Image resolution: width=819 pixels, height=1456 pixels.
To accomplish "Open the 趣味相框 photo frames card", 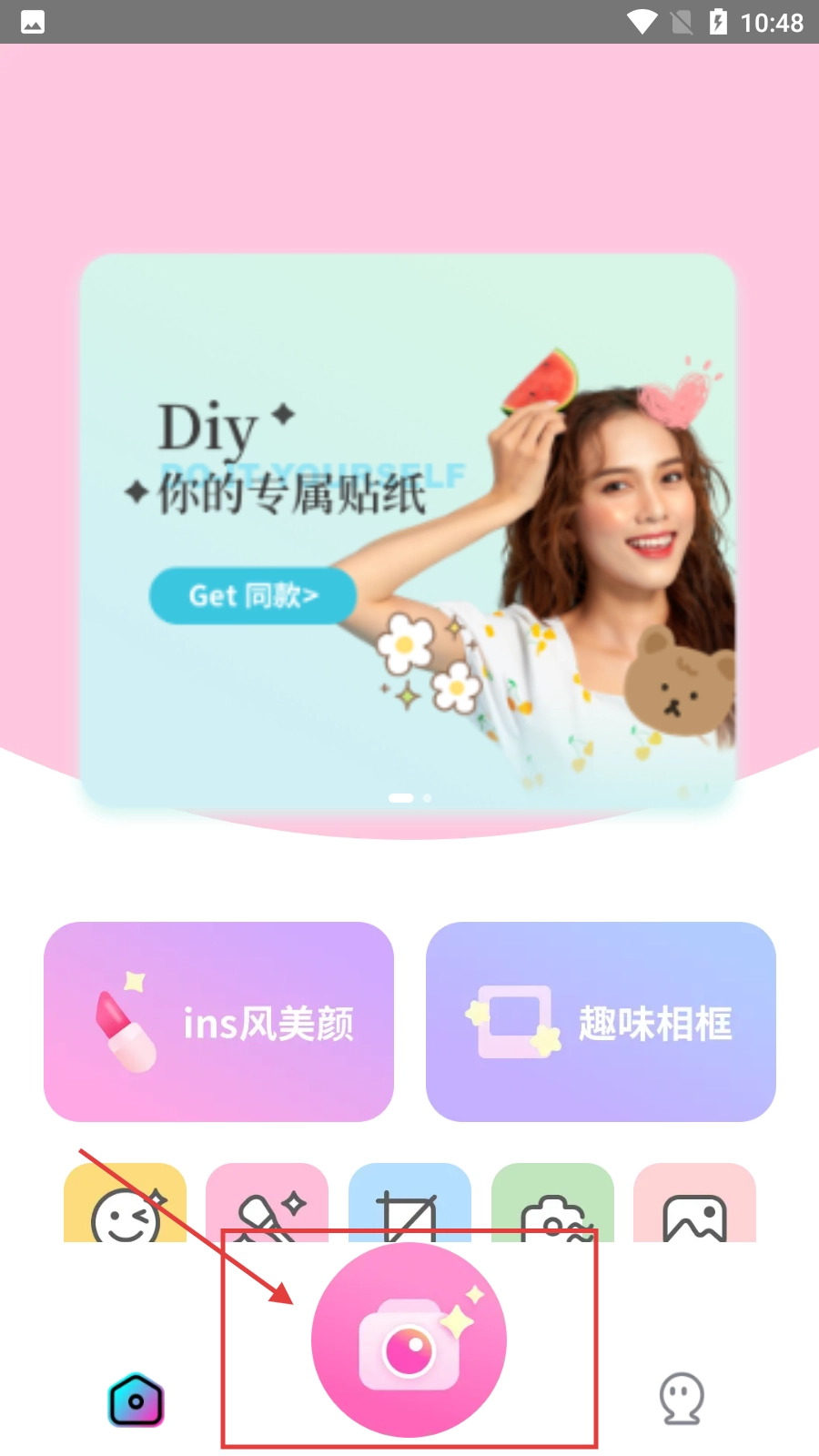I will point(601,1022).
